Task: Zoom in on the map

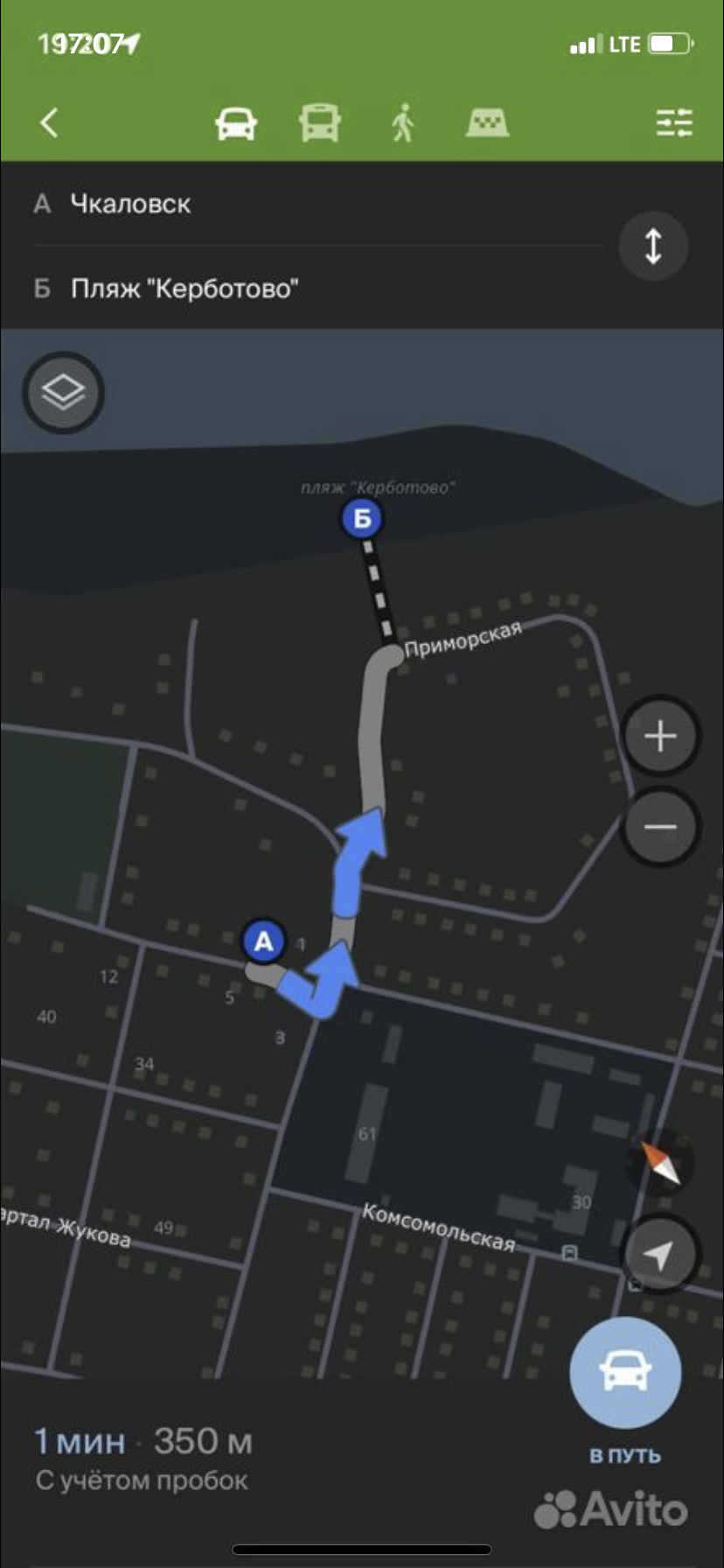Action: point(660,736)
